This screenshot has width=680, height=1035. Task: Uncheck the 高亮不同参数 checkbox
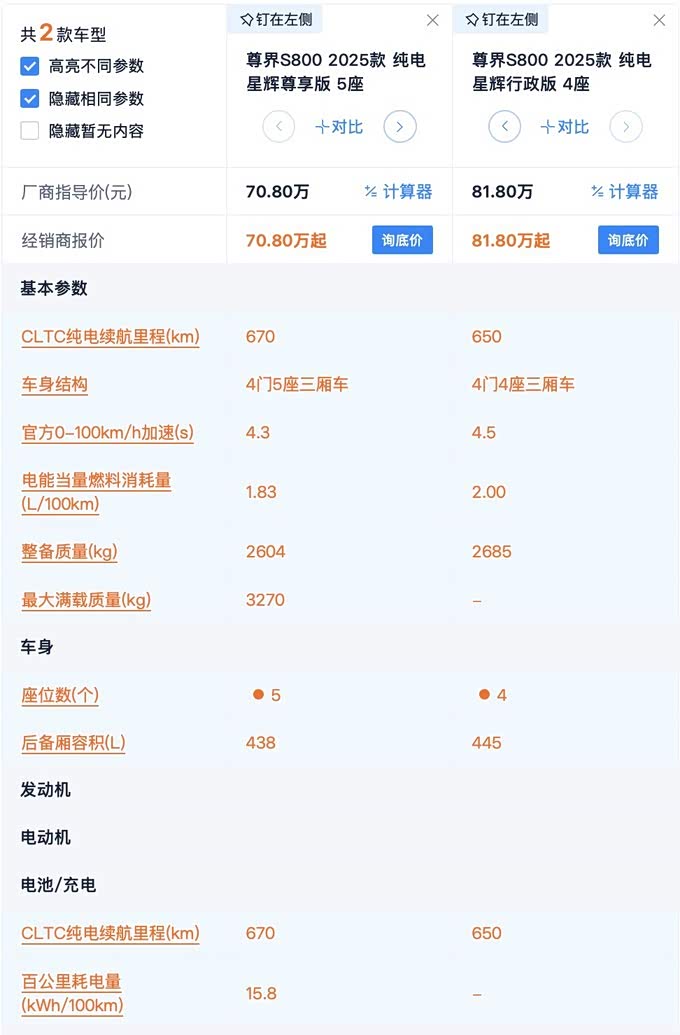(x=30, y=66)
